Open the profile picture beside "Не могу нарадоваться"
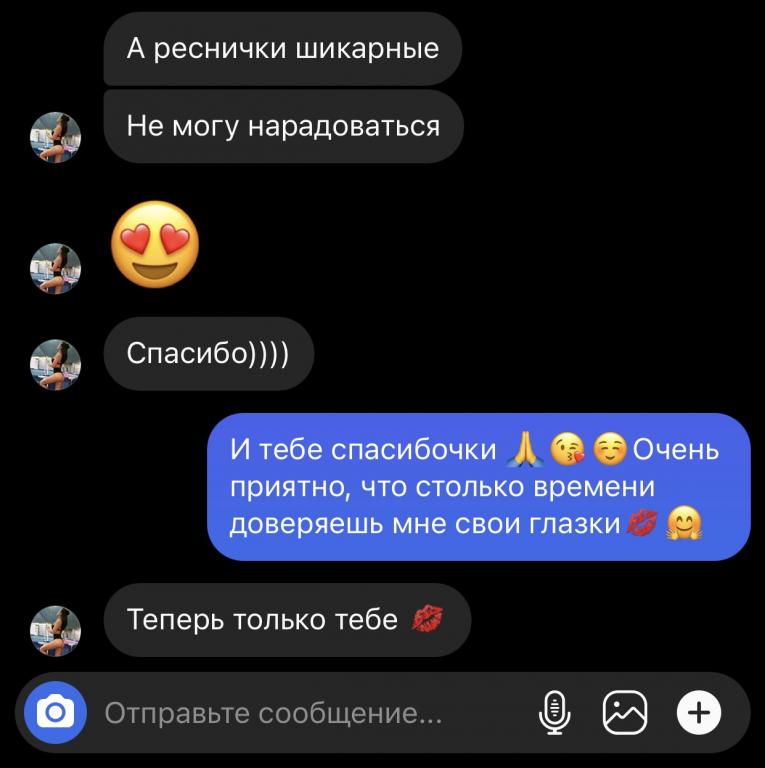Screen dimensions: 765x768 [56, 137]
